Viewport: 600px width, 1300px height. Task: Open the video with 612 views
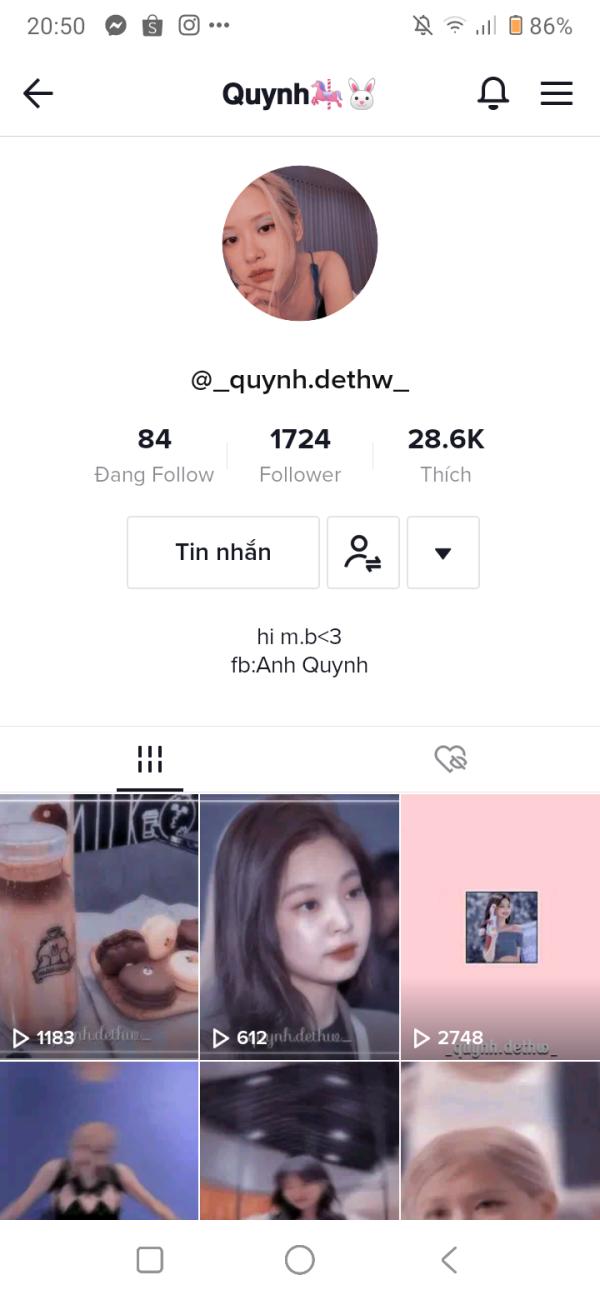pyautogui.click(x=300, y=925)
